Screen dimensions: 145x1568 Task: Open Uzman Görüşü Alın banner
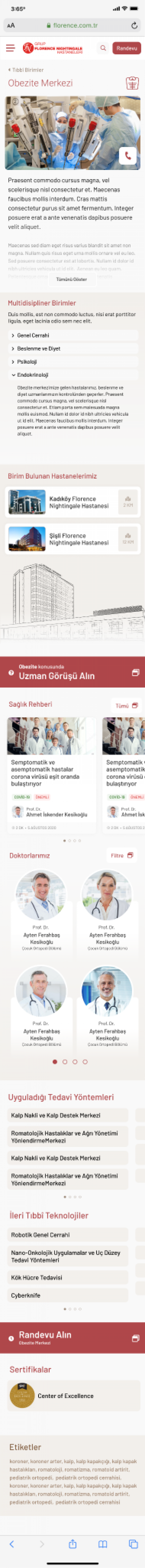pos(72,673)
